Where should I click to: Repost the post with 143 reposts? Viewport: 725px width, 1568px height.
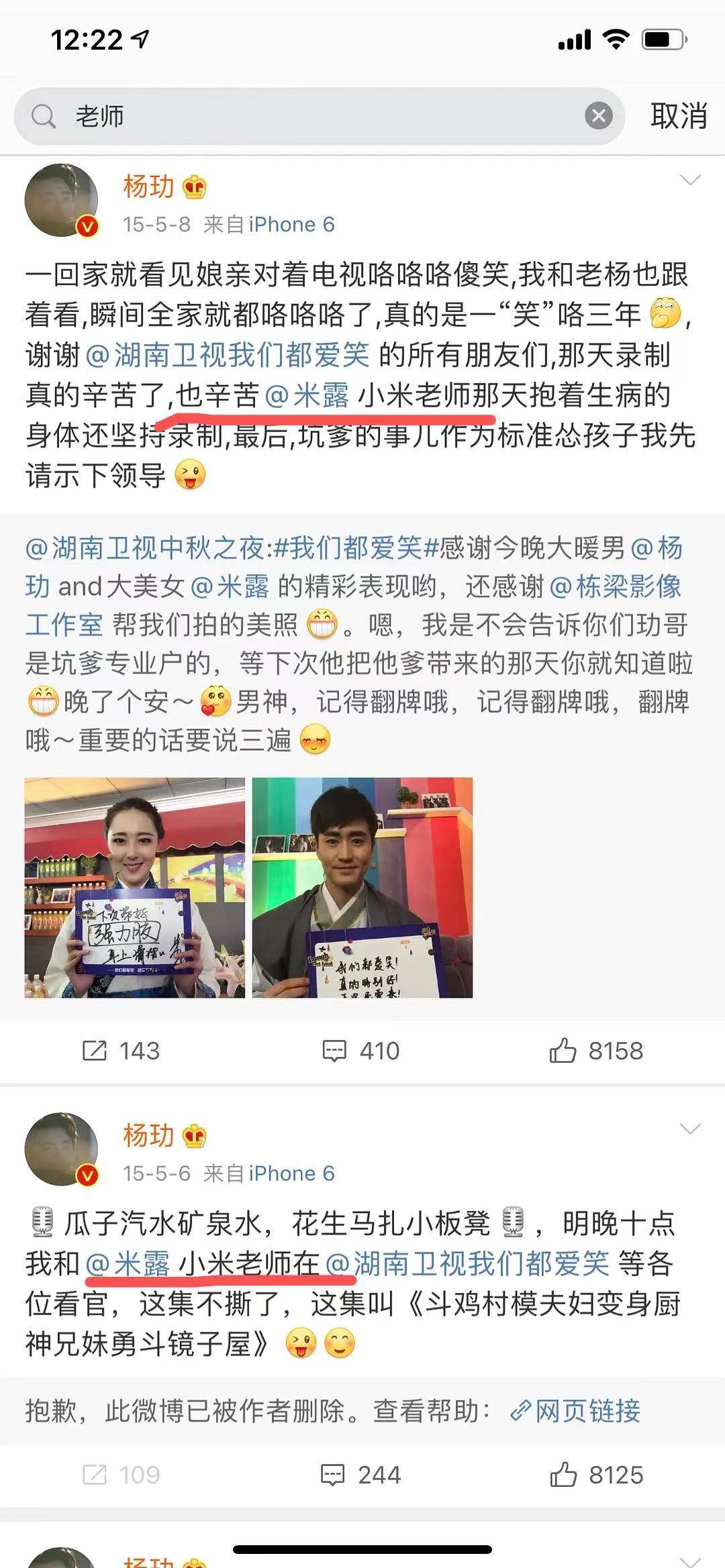point(121,1051)
